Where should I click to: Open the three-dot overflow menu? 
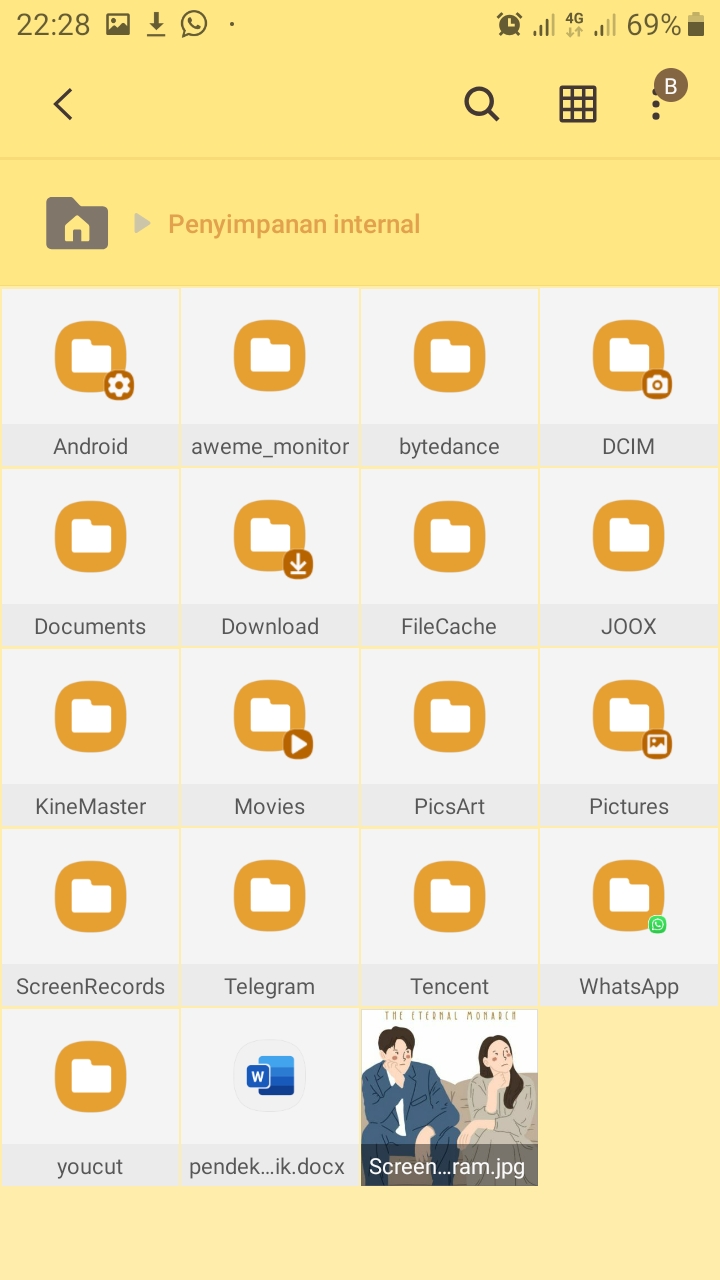pos(656,104)
